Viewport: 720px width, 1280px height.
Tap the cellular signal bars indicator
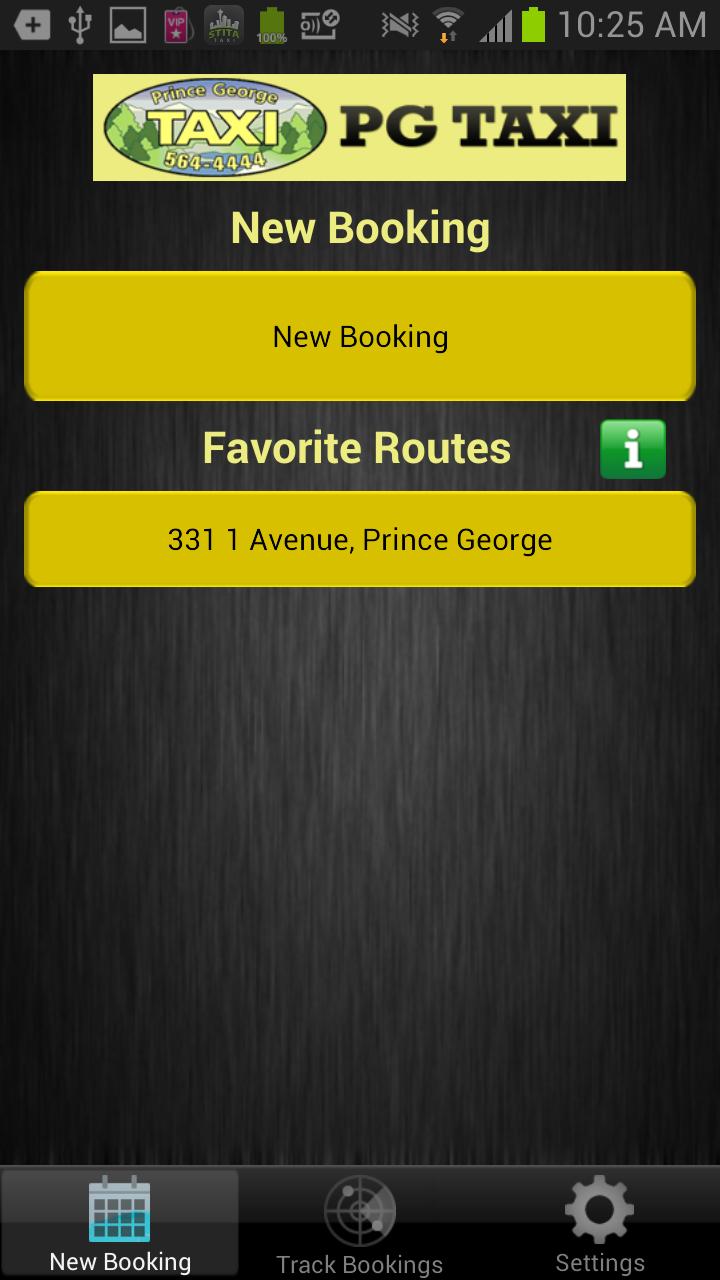pos(498,22)
